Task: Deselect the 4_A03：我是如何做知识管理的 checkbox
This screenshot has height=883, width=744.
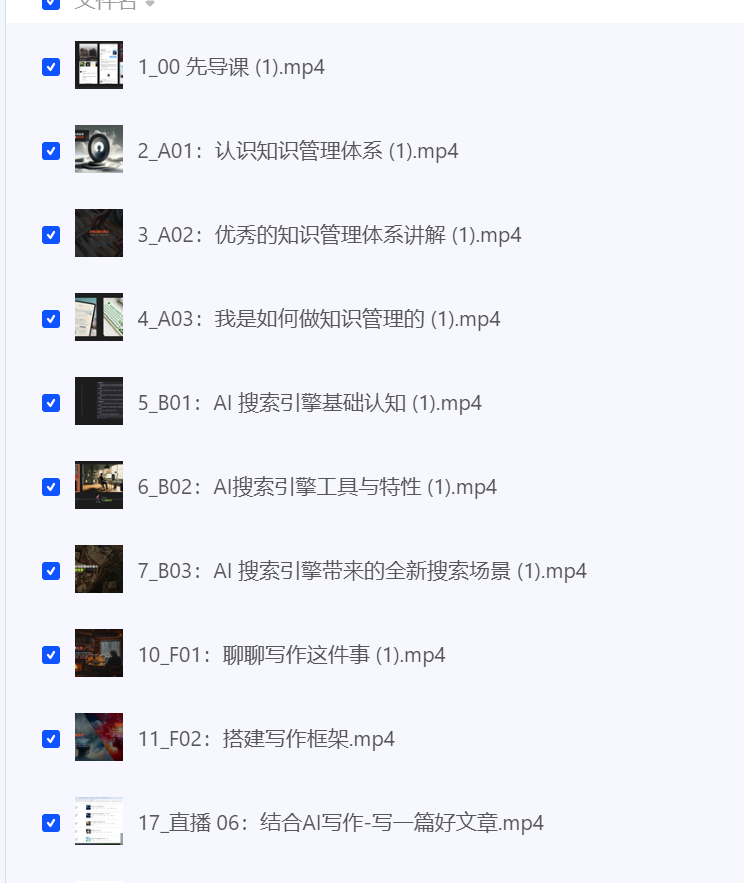Action: point(51,319)
